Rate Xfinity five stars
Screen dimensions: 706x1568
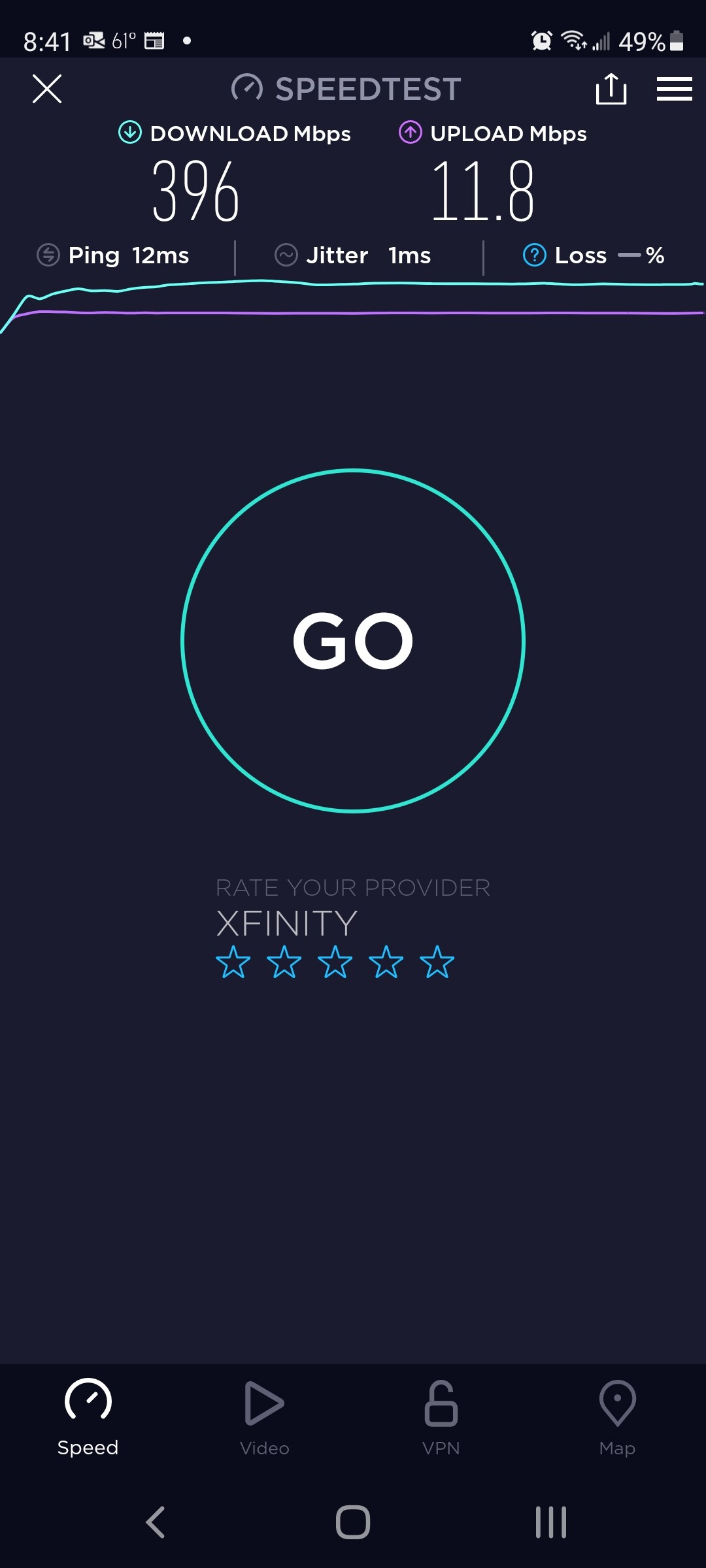pyautogui.click(x=437, y=962)
